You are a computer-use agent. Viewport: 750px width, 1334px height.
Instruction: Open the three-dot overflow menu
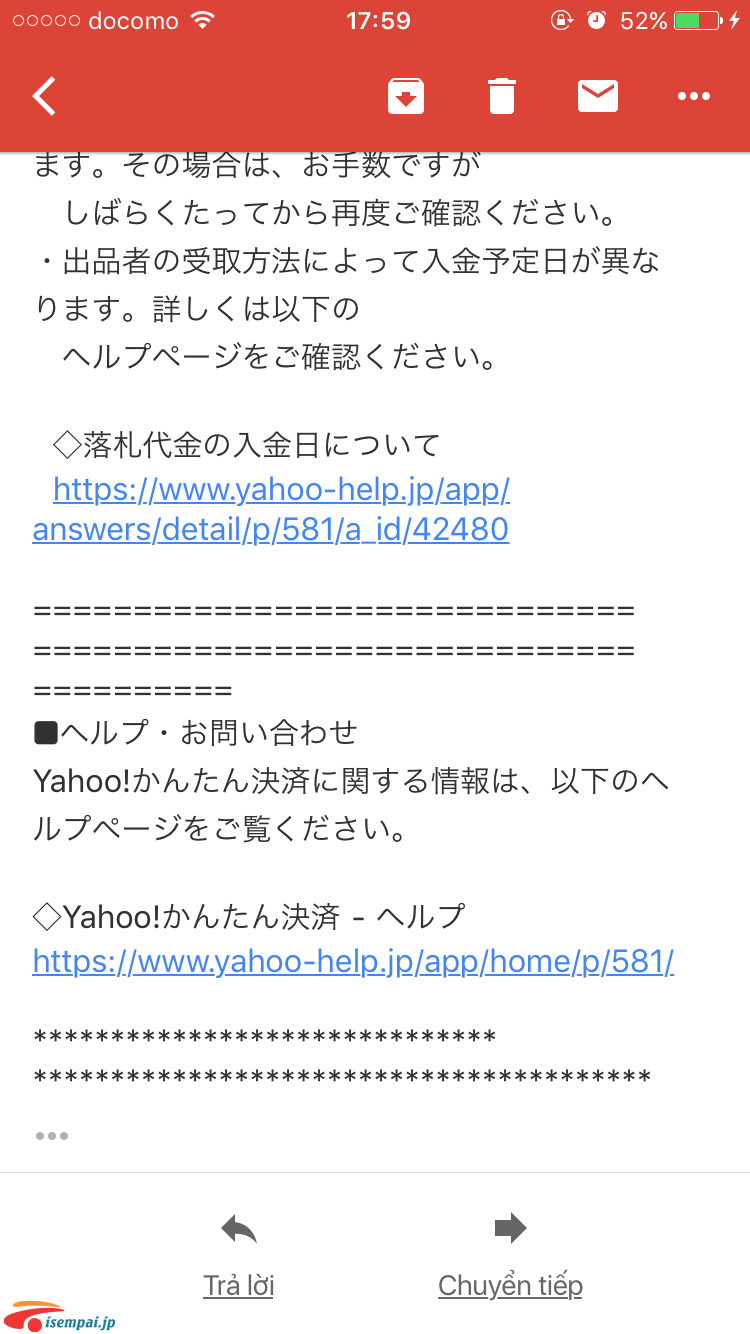point(693,96)
